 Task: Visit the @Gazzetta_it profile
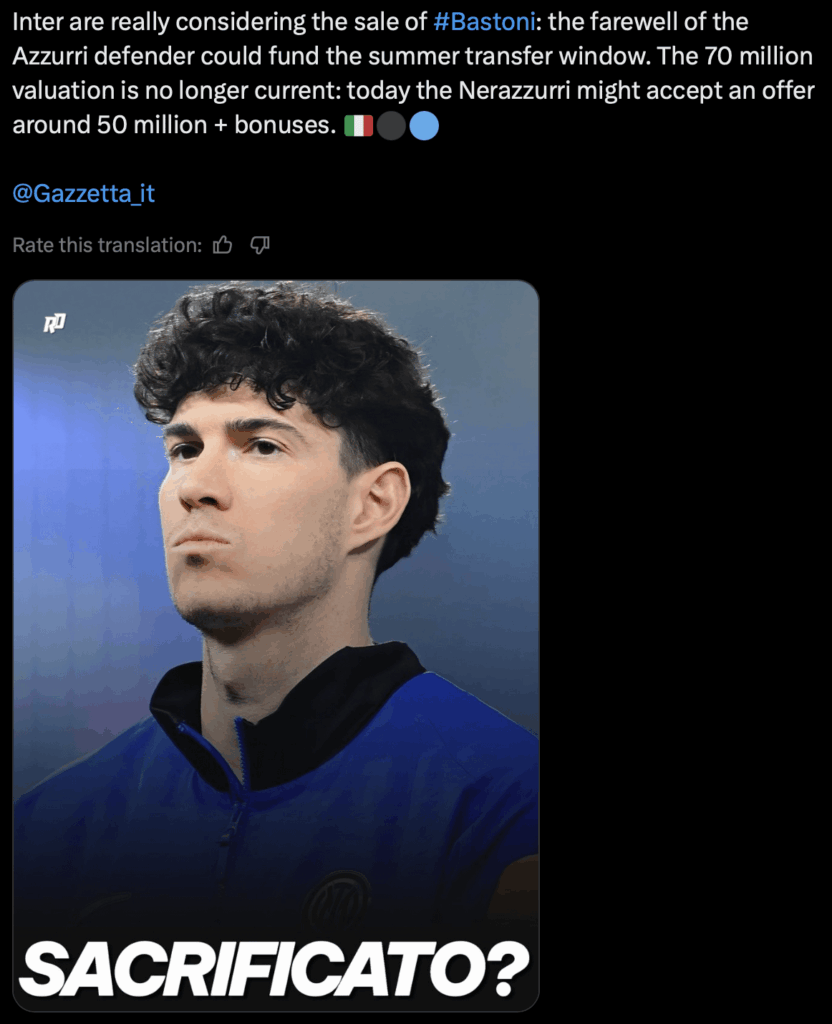click(84, 193)
